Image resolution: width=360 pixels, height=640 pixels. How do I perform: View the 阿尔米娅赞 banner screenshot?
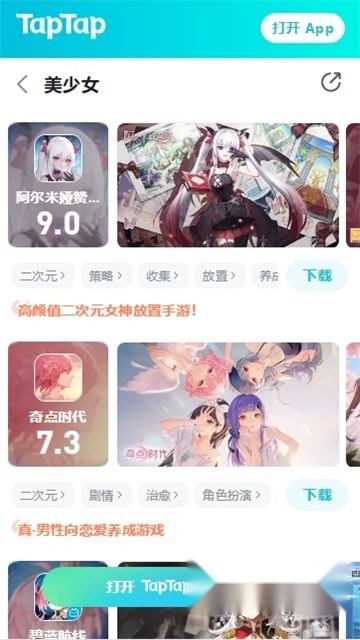pyautogui.click(x=228, y=185)
